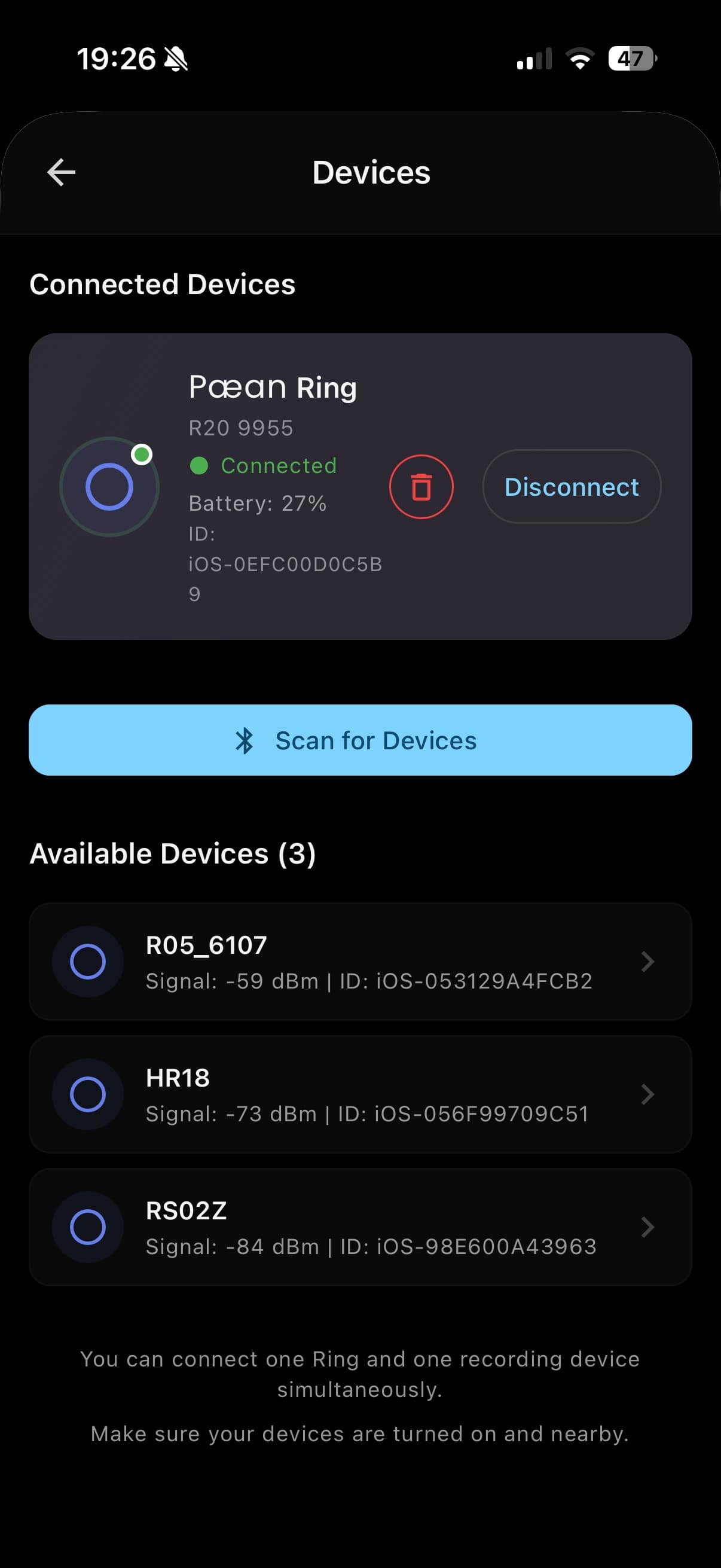Tap the ring icon beside R05_6107

pos(87,961)
